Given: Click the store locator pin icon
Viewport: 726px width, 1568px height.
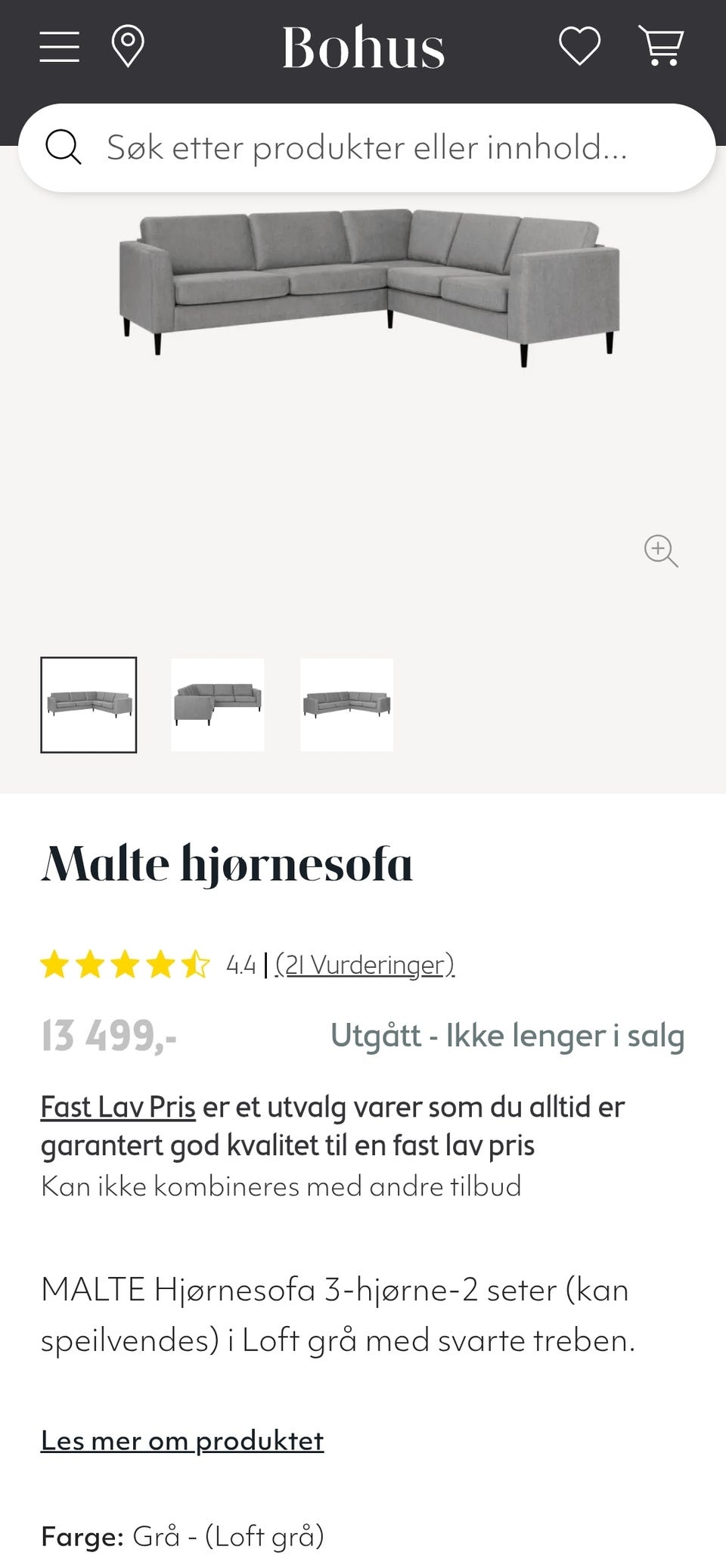Looking at the screenshot, I should click(129, 47).
